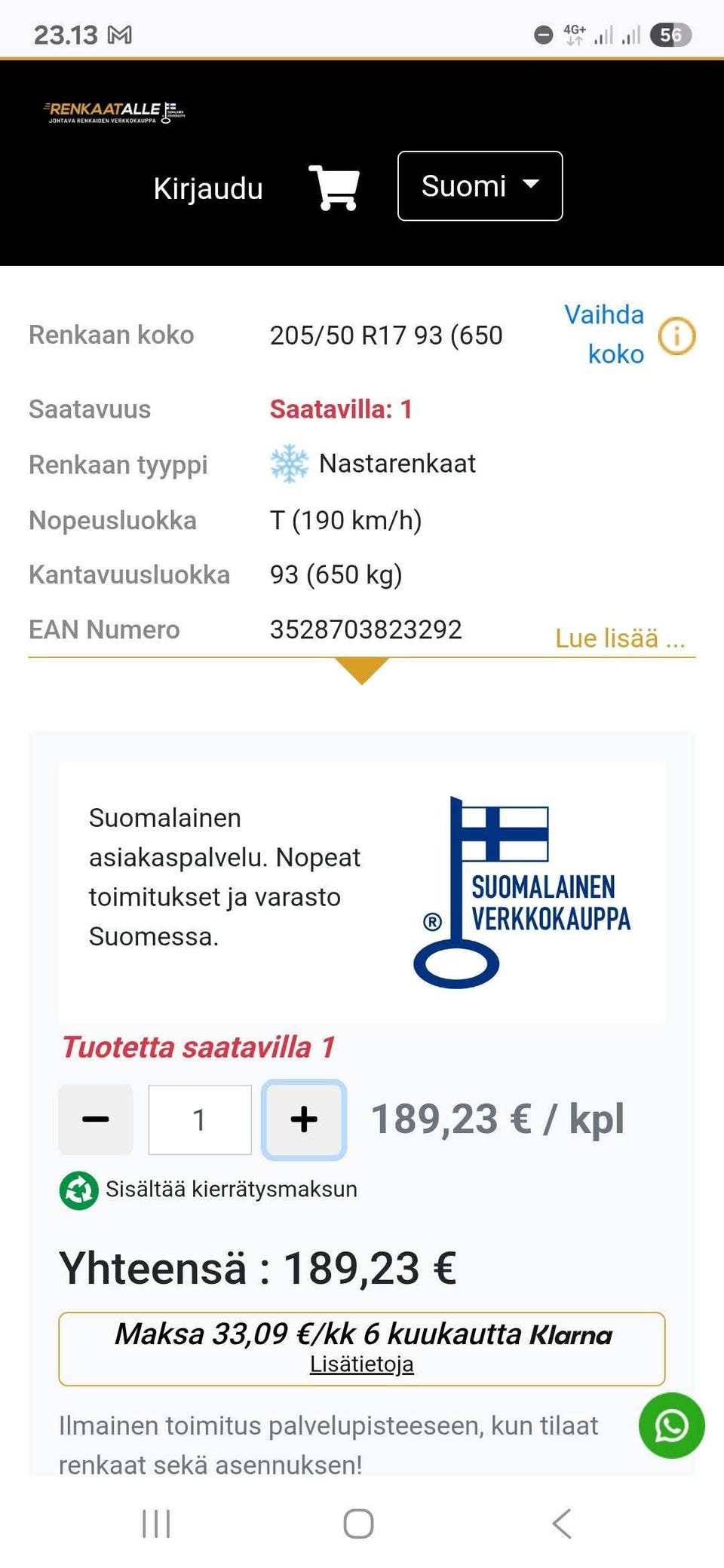Increase tire quantity with the plus button
This screenshot has width=724, height=1568.
(x=303, y=1119)
